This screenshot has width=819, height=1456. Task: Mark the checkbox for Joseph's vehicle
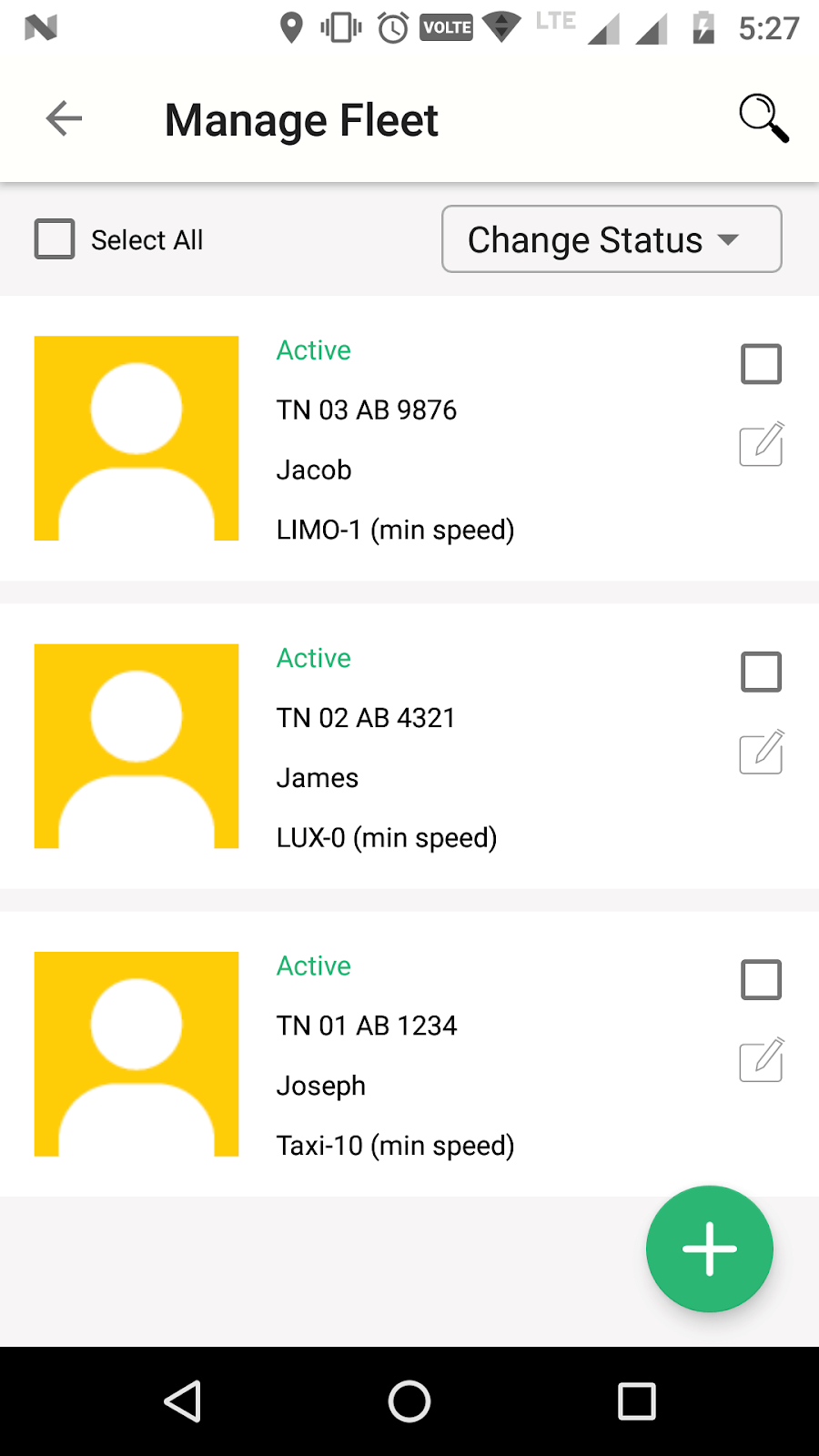[762, 980]
